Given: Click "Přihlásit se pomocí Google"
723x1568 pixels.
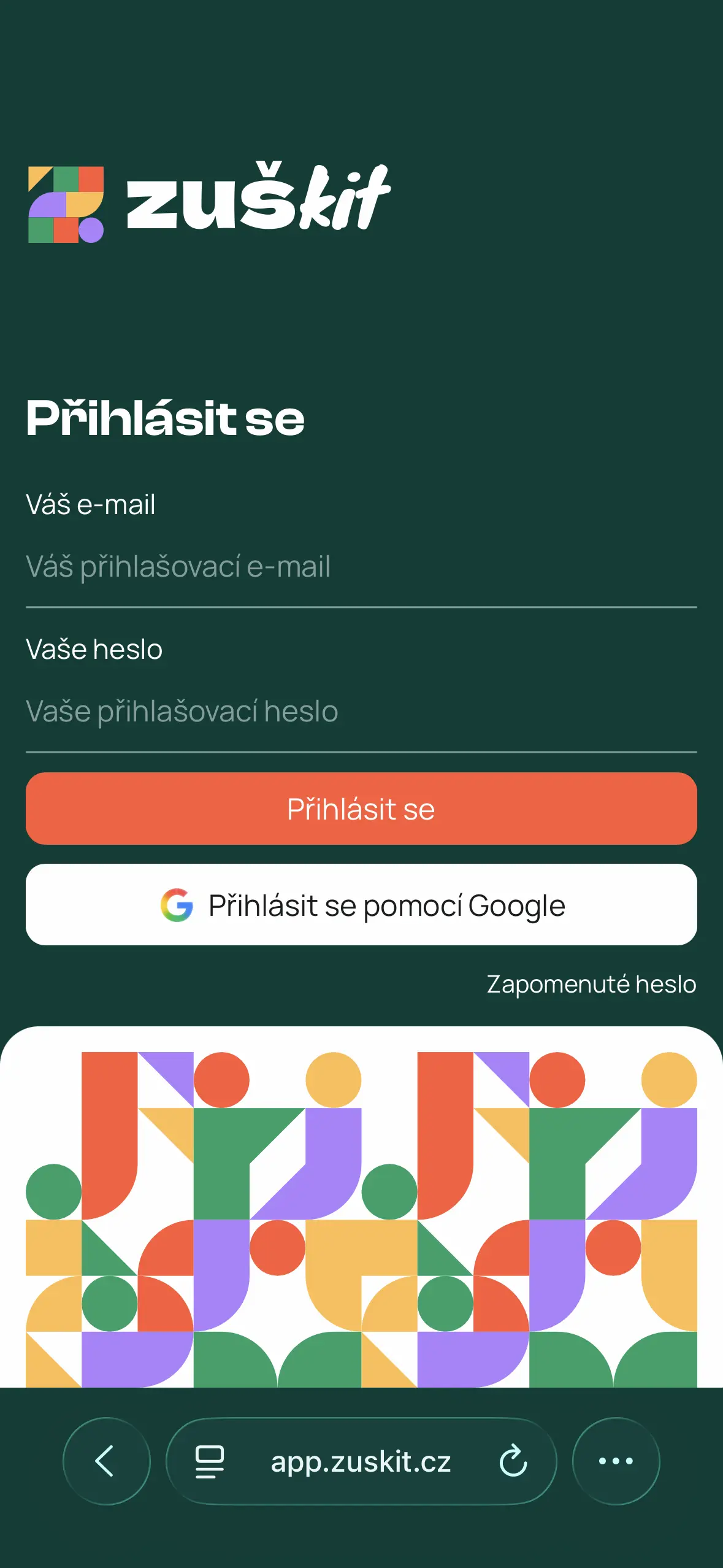Looking at the screenshot, I should tap(361, 904).
